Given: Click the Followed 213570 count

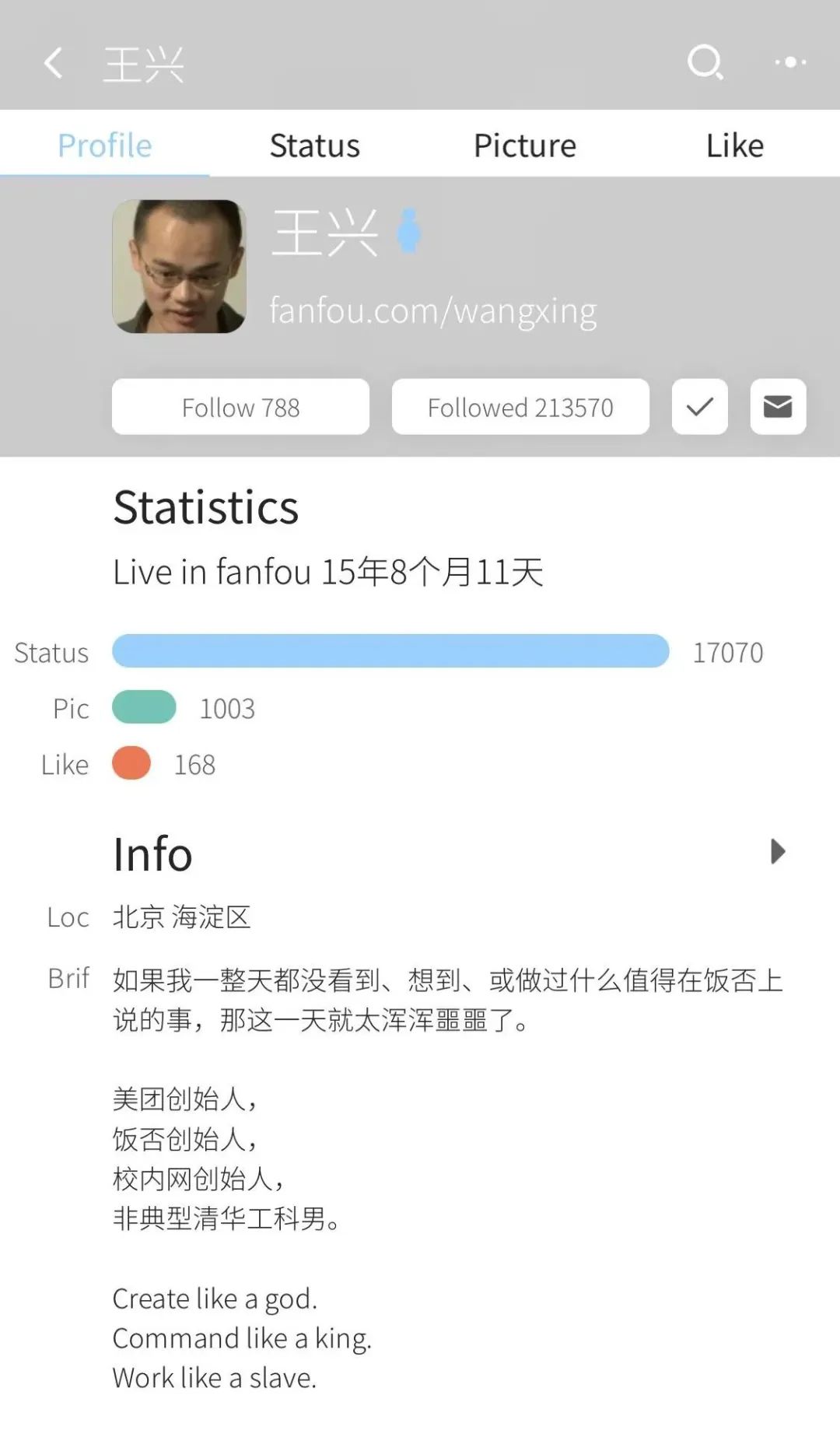Looking at the screenshot, I should click(520, 406).
